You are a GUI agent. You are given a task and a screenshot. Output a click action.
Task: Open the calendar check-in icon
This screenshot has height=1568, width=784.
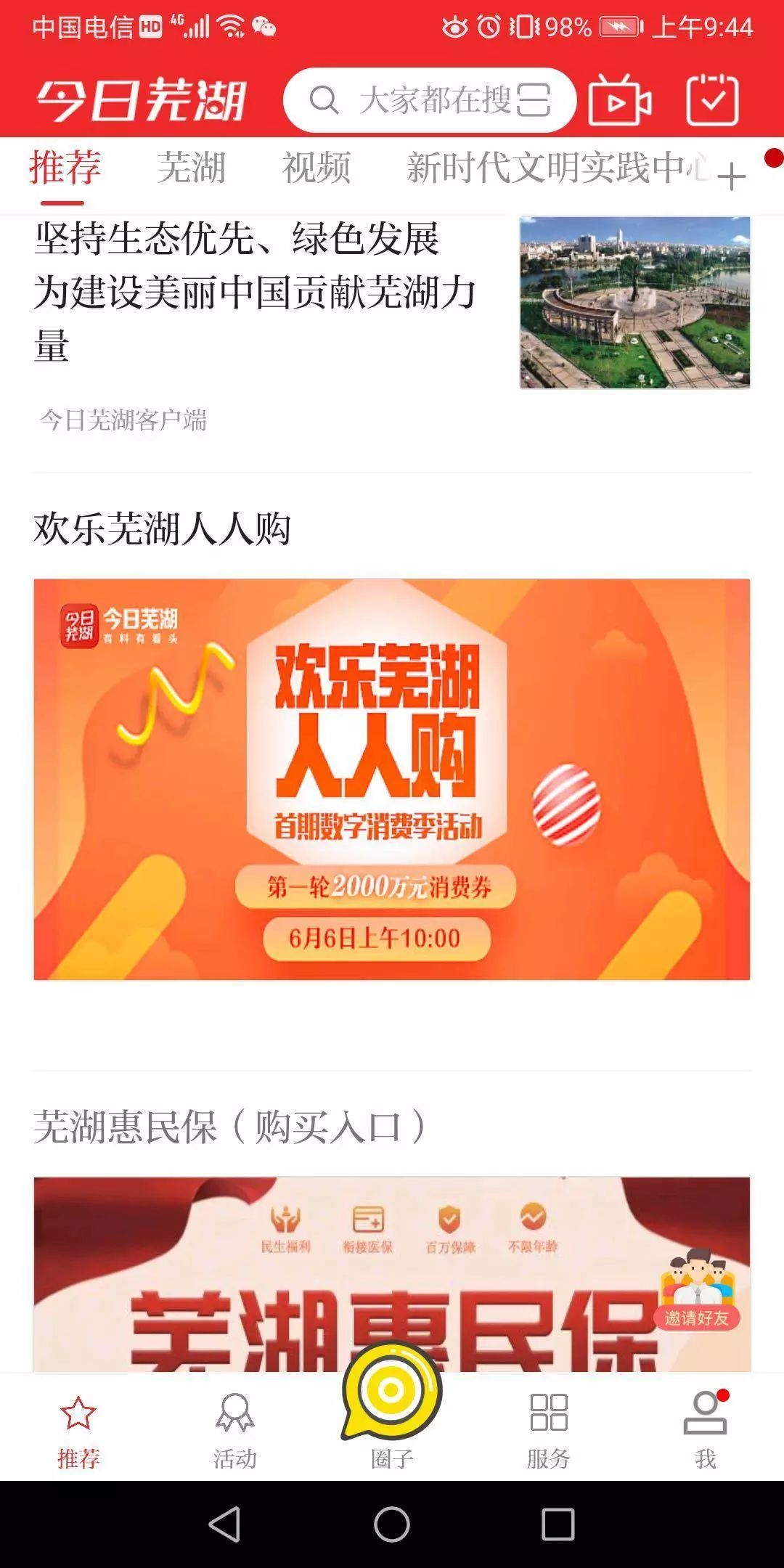[x=712, y=100]
